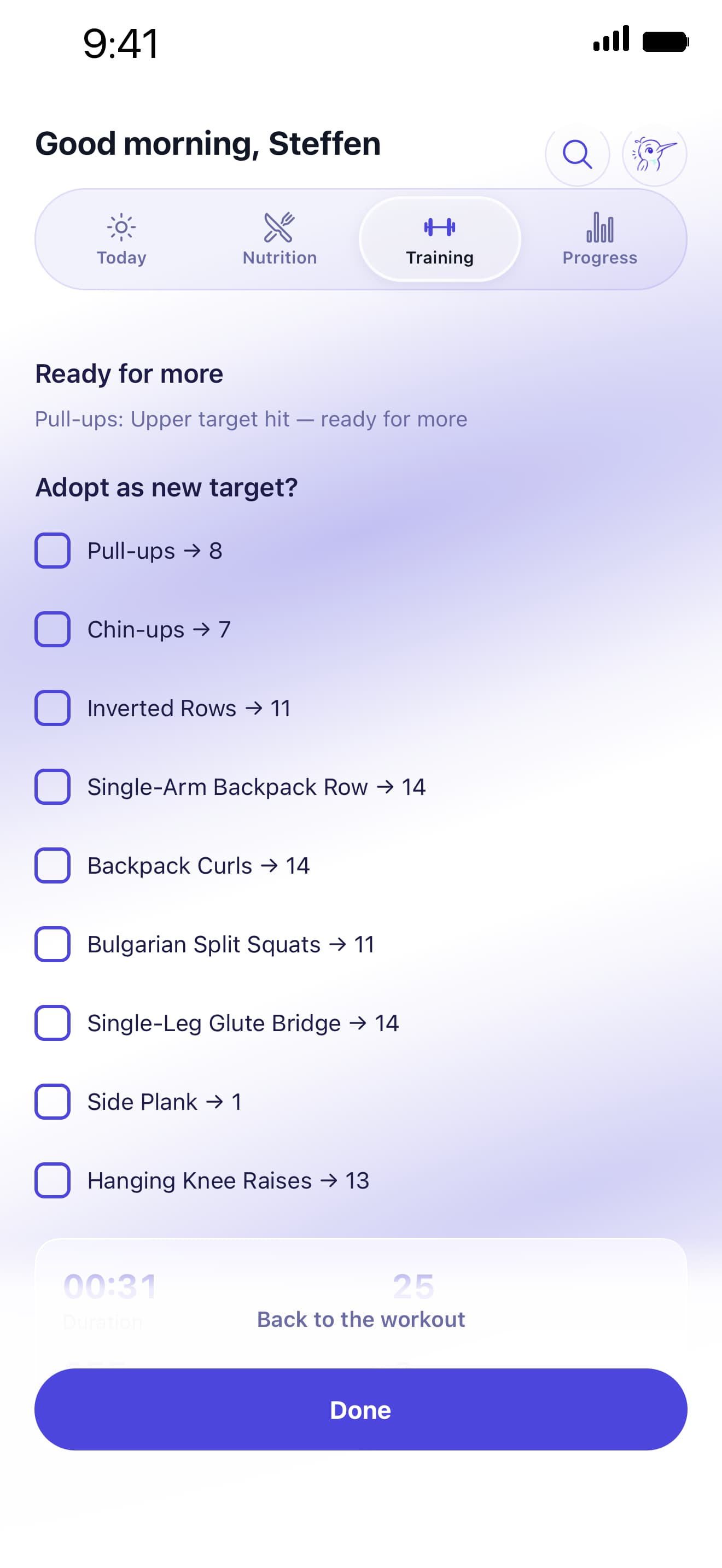Image resolution: width=722 pixels, height=1568 pixels.
Task: Open the search magnifier icon
Action: [577, 154]
